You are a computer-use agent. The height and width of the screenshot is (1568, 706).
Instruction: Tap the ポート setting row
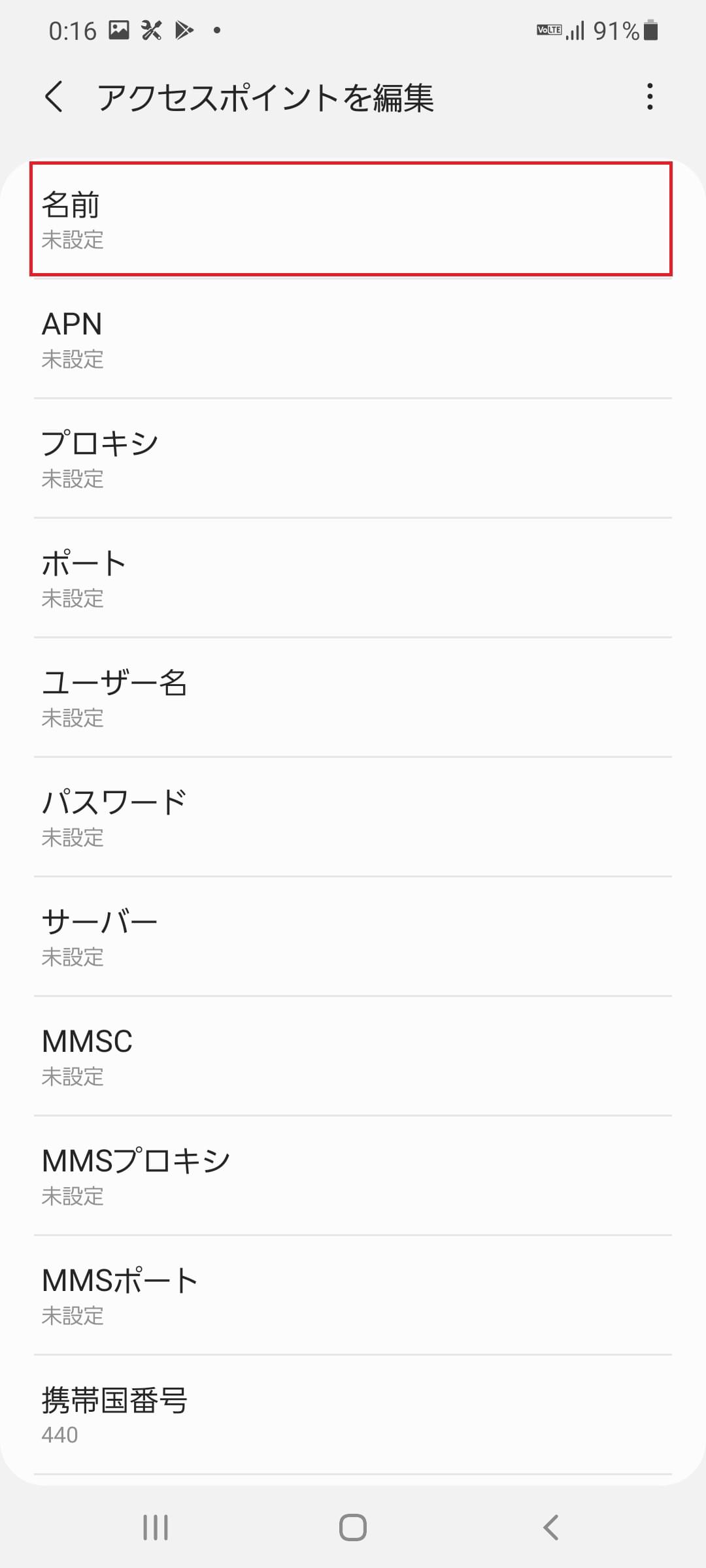tap(353, 578)
